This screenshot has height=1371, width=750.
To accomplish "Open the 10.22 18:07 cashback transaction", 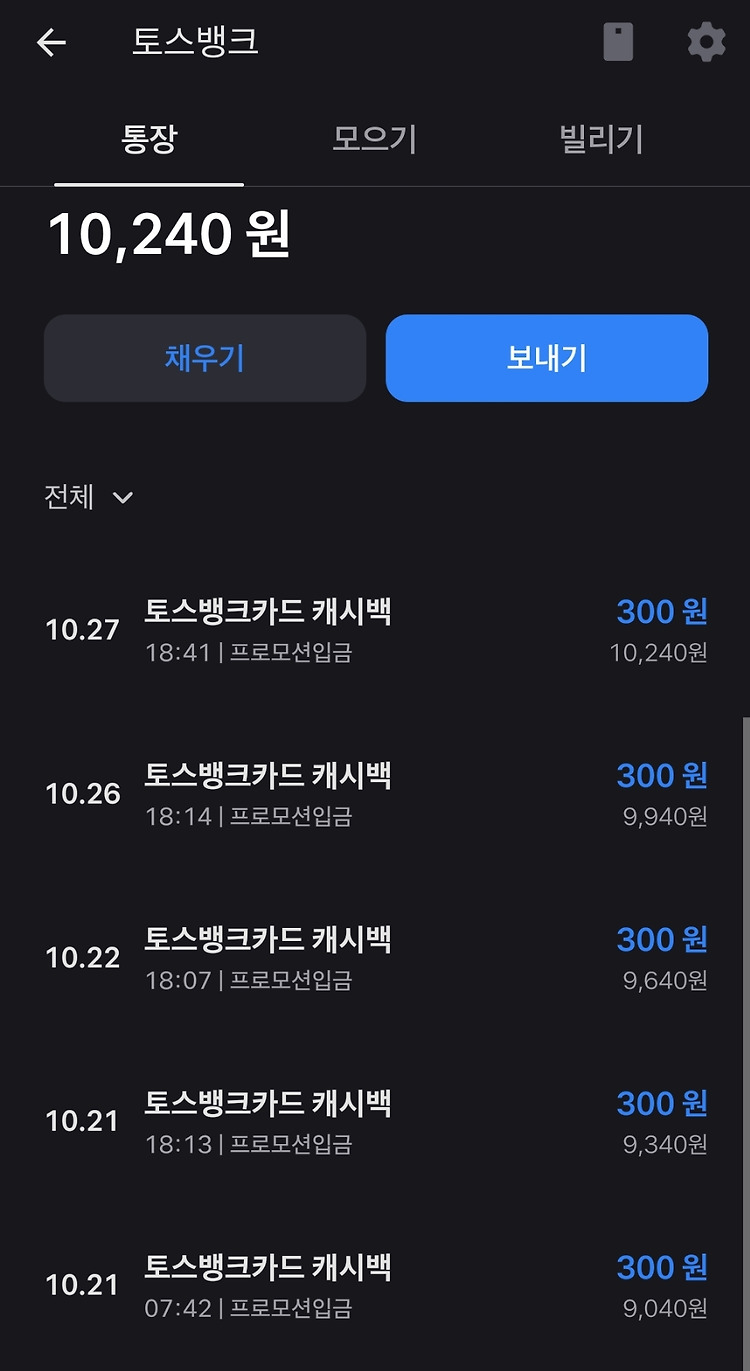I will 376,959.
